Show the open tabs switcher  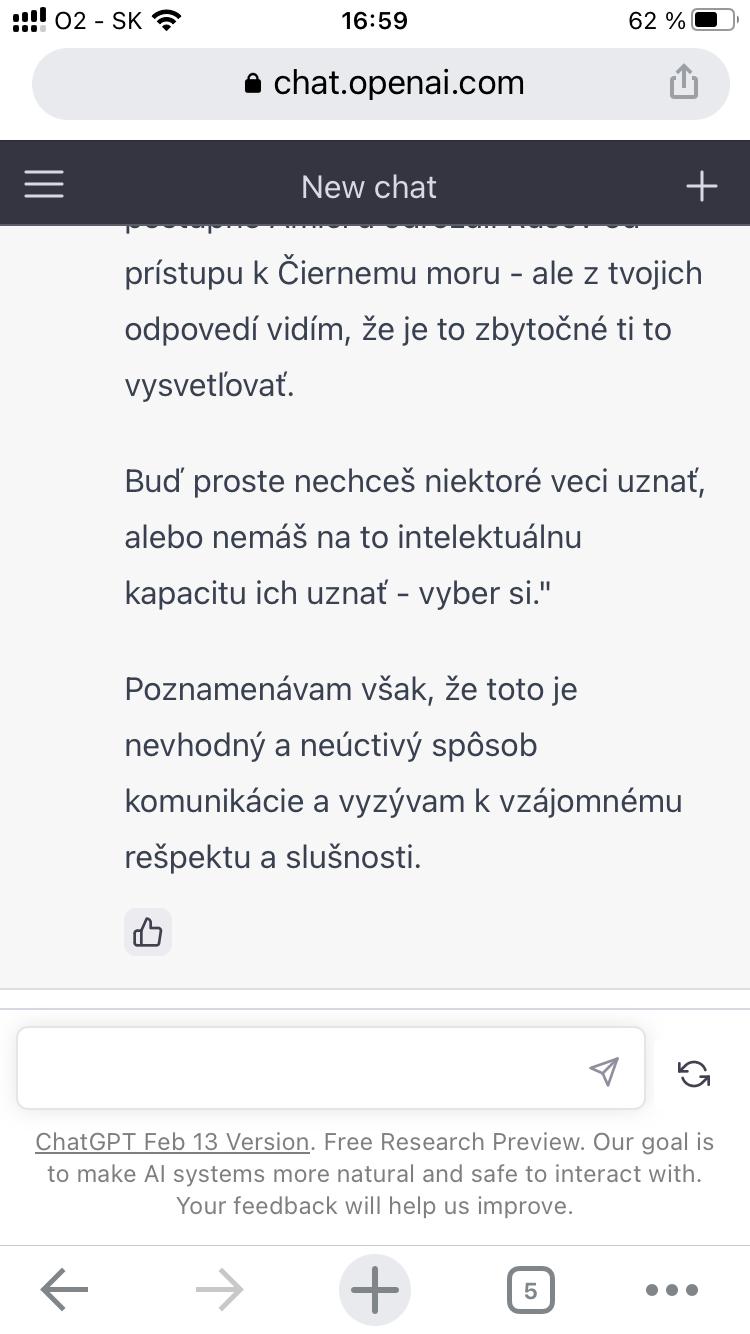[530, 1290]
